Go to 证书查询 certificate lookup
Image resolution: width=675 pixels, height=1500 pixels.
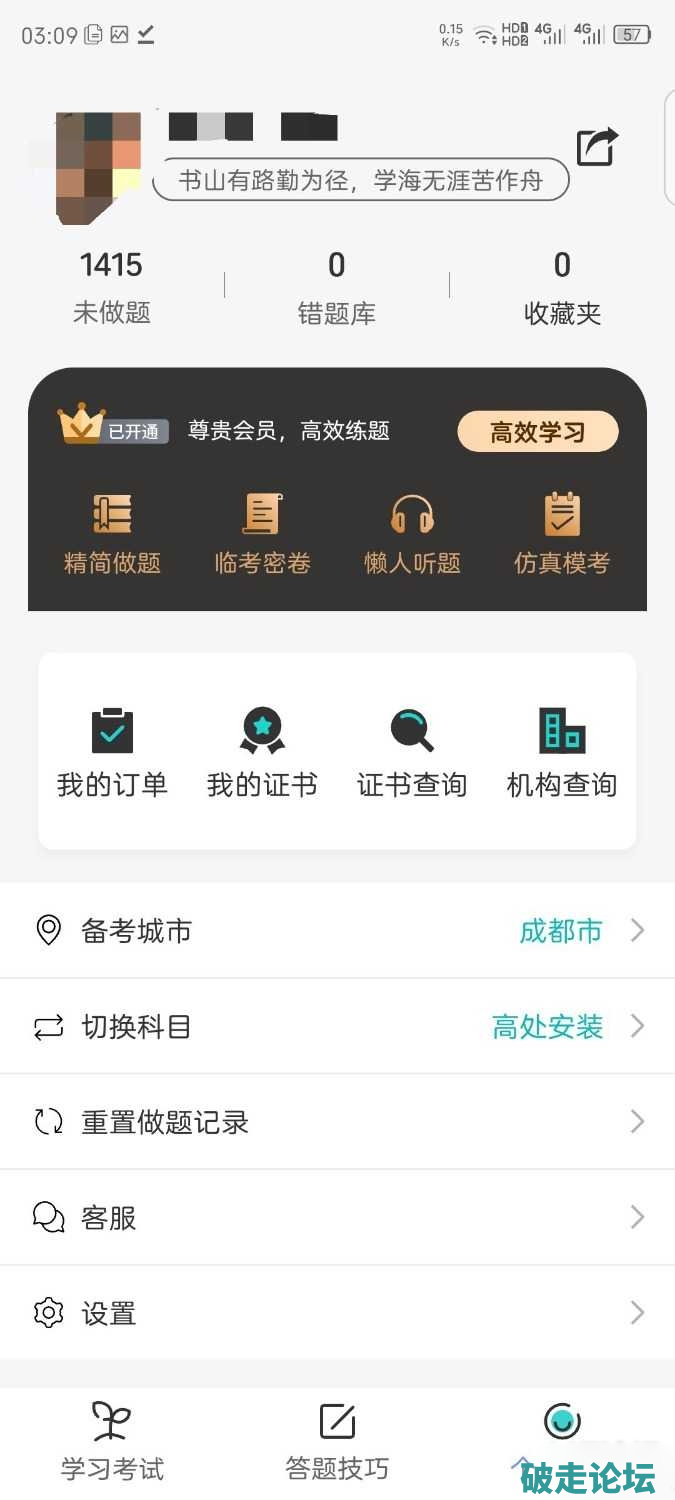point(412,753)
